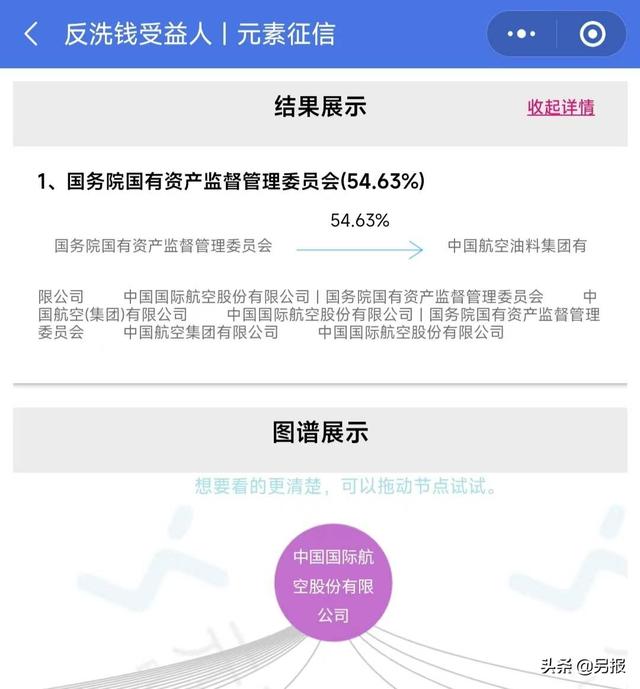Image resolution: width=640 pixels, height=689 pixels.
Task: Go back using the header arrow
Action: tap(31, 34)
